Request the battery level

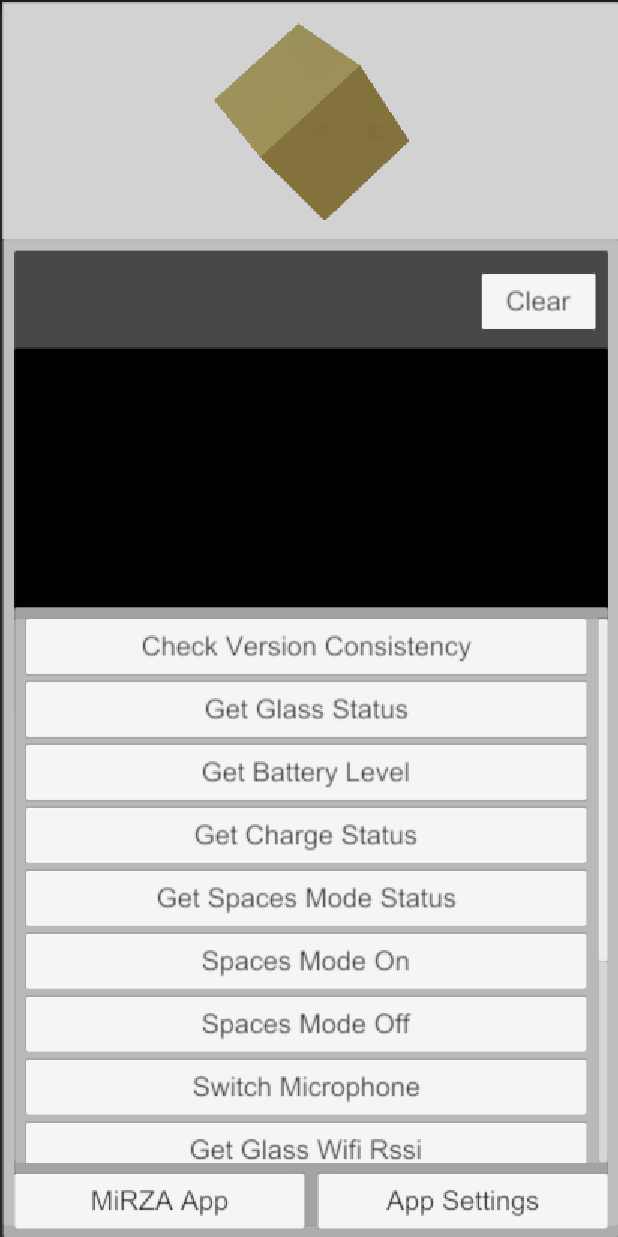[x=306, y=773]
